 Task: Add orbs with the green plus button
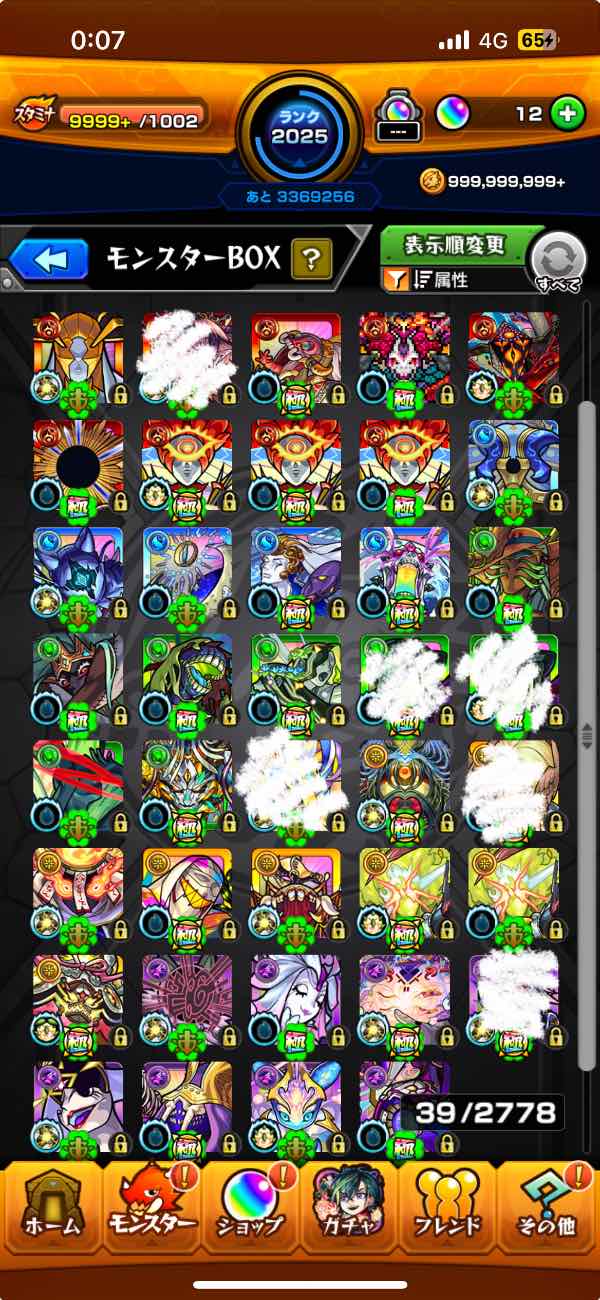[x=566, y=113]
